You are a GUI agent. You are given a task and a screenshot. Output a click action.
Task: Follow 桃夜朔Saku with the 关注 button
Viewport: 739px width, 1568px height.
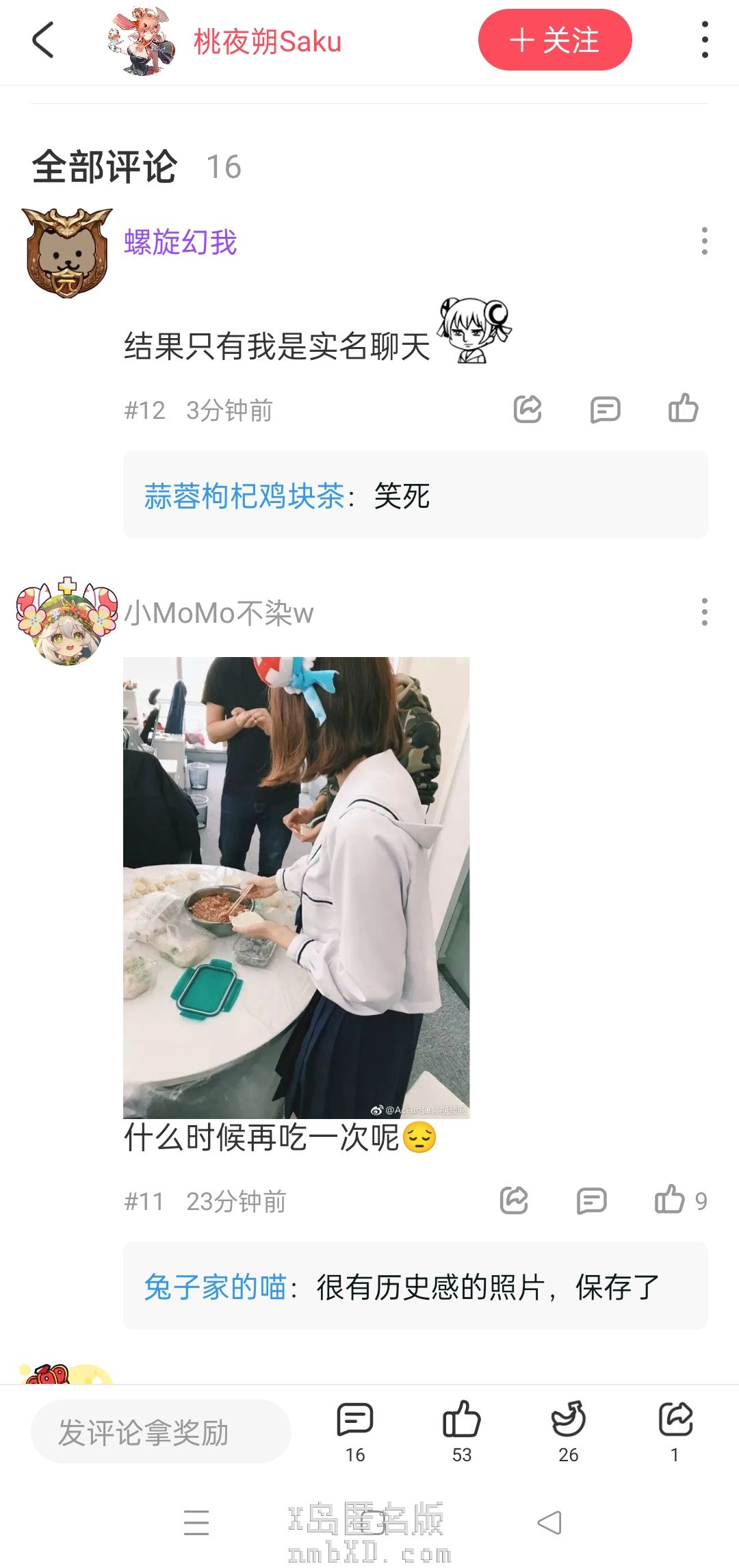coord(554,40)
